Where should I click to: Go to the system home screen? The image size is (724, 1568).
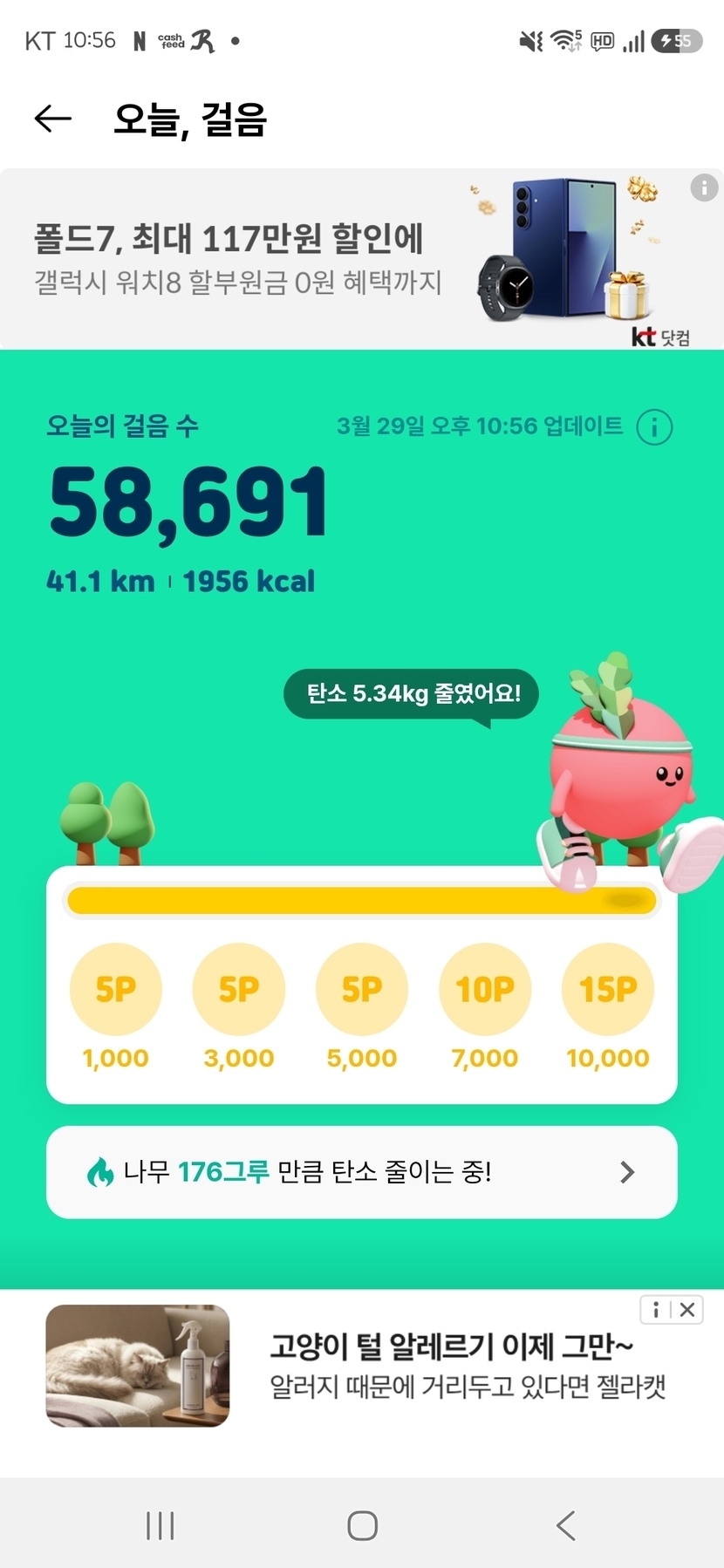click(362, 1525)
